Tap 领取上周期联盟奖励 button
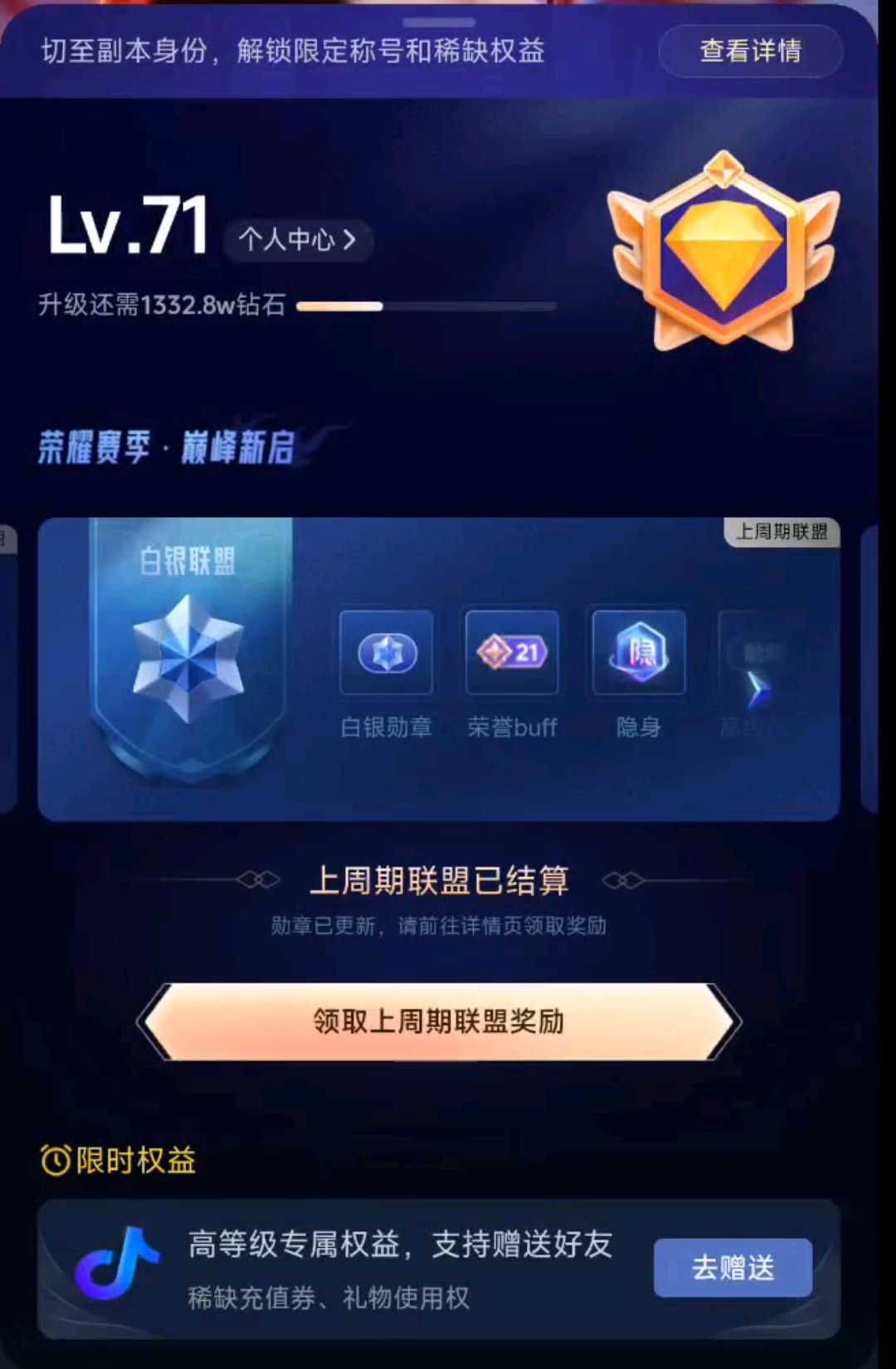 tap(439, 1021)
